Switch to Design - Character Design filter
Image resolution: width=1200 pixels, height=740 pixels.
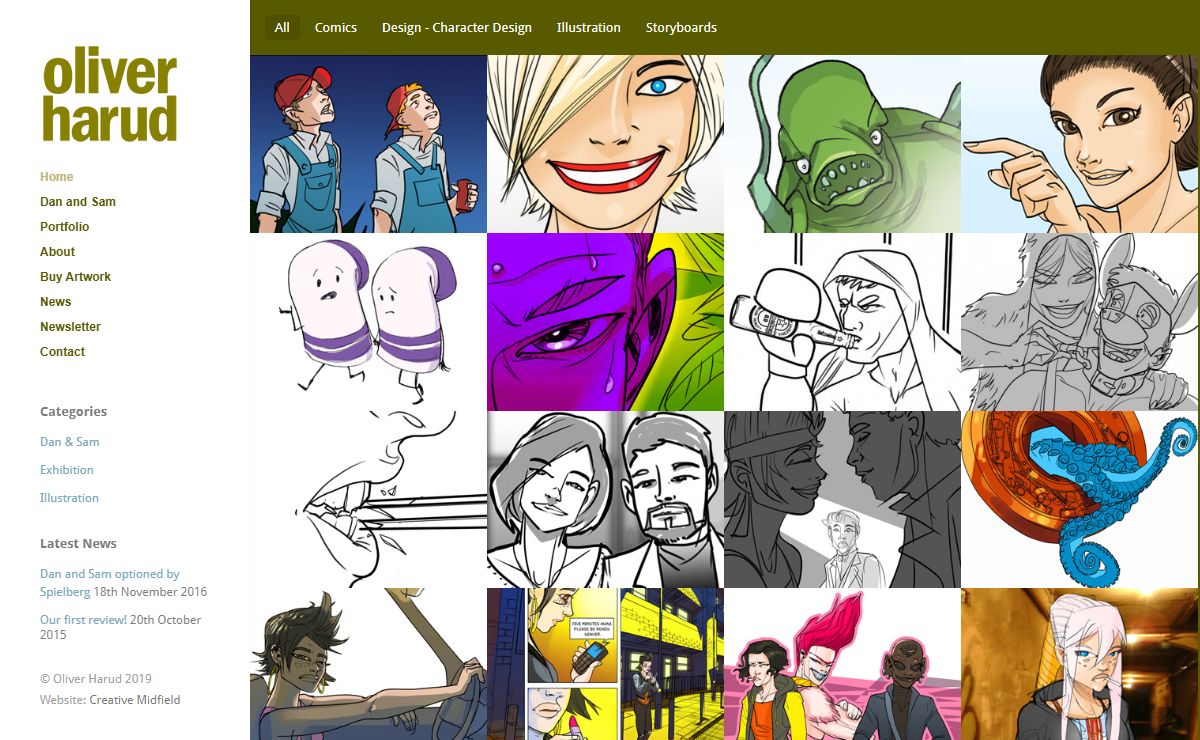click(x=456, y=28)
